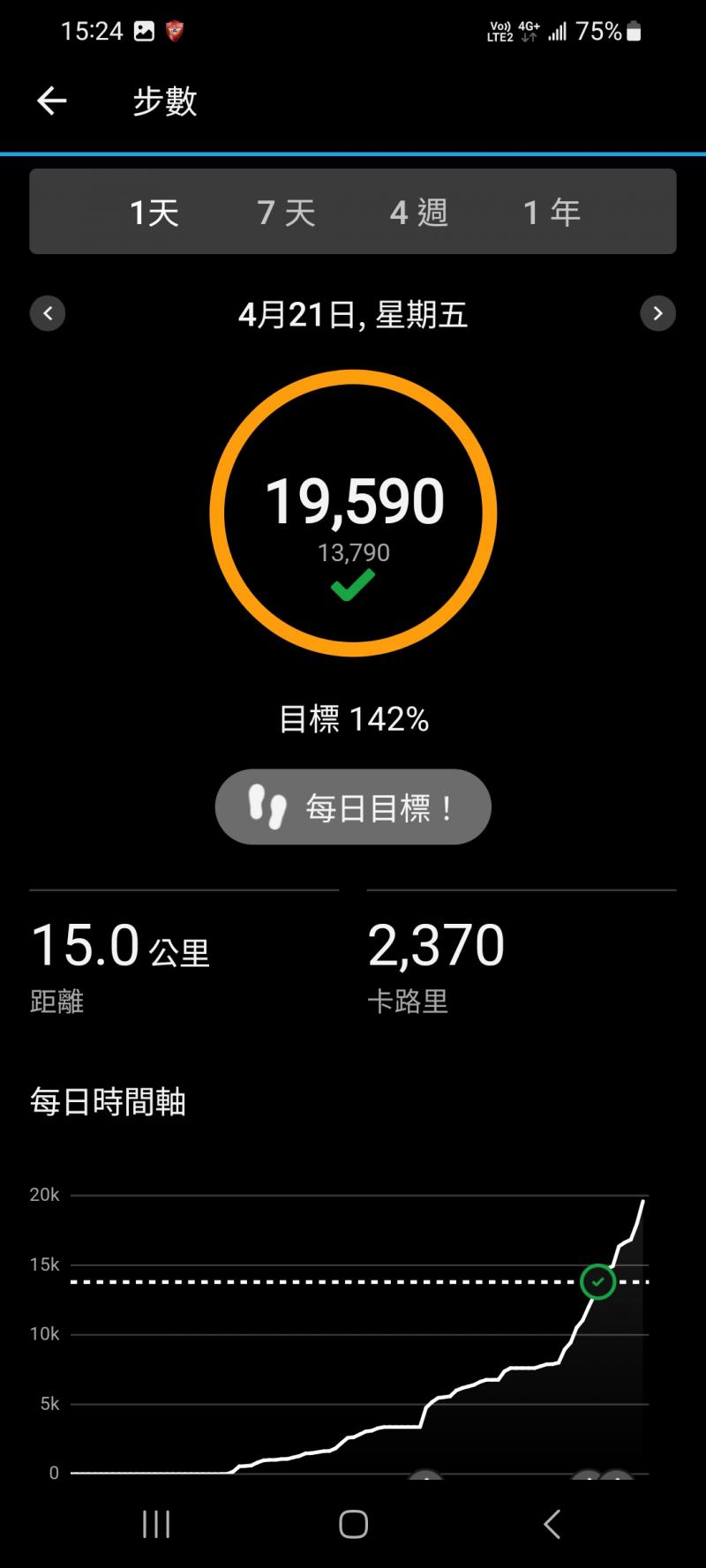This screenshot has width=706, height=1568.
Task: Switch to the 7天 tab
Action: click(x=286, y=213)
